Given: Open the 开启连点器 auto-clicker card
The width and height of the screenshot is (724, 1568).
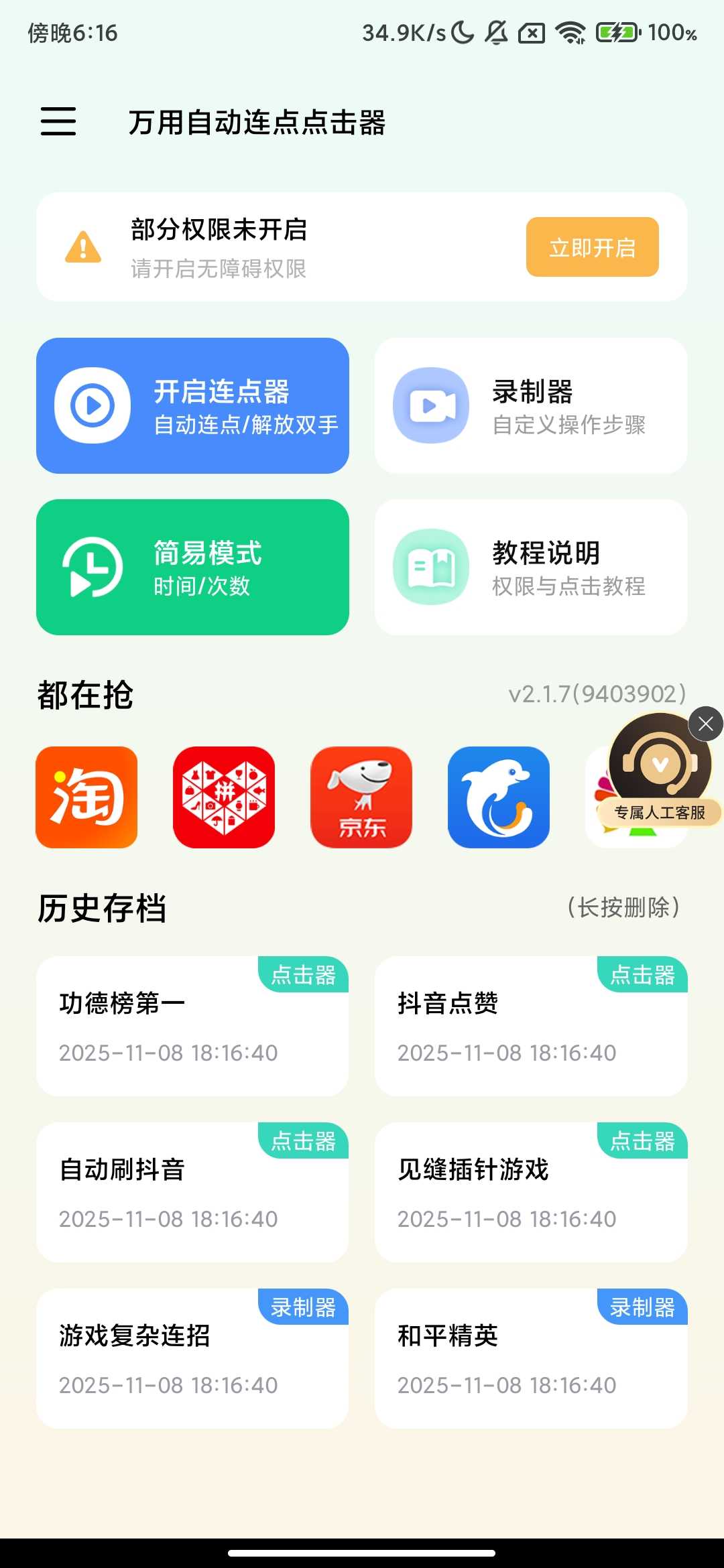Looking at the screenshot, I should (193, 405).
